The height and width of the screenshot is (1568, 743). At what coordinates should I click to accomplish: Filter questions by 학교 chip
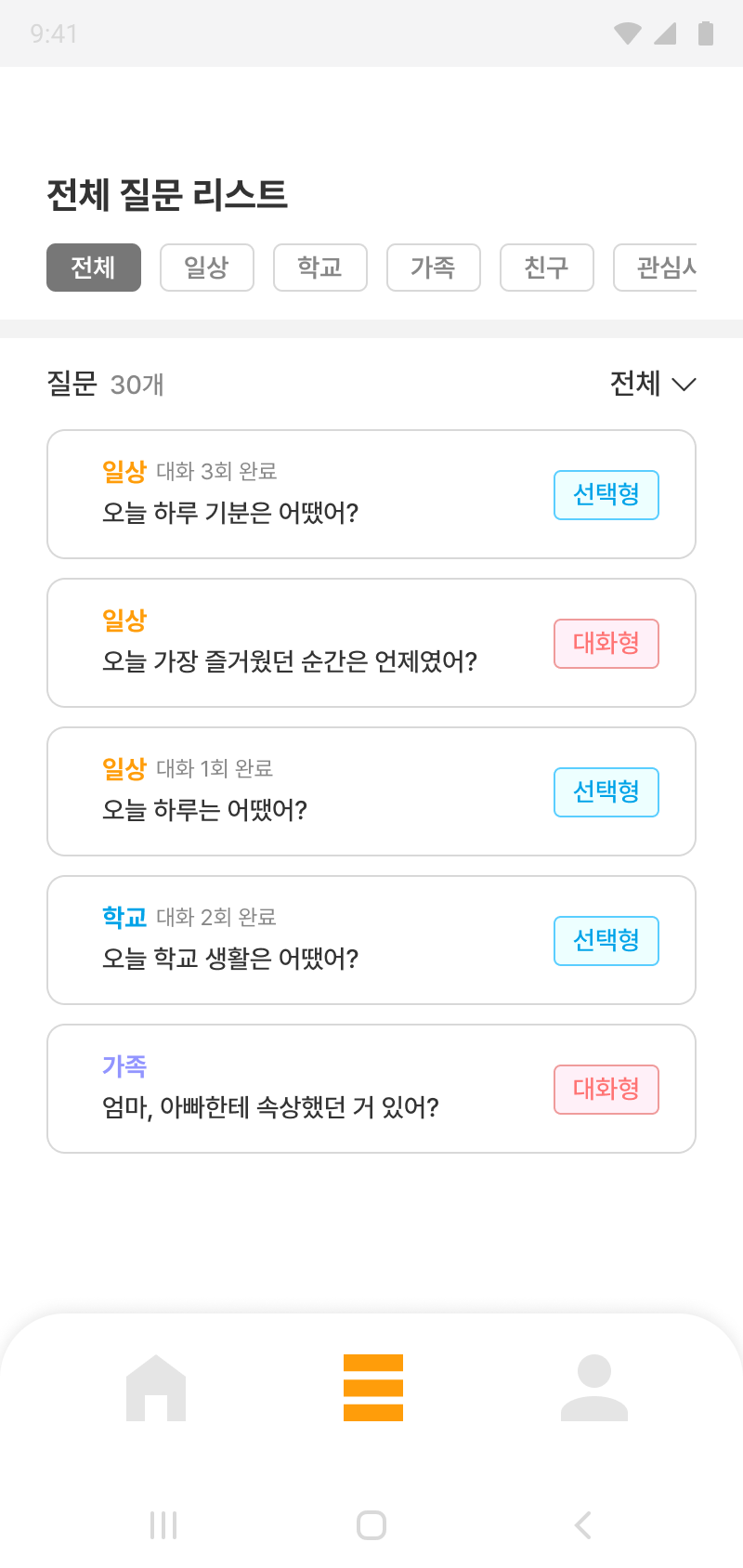pos(320,268)
